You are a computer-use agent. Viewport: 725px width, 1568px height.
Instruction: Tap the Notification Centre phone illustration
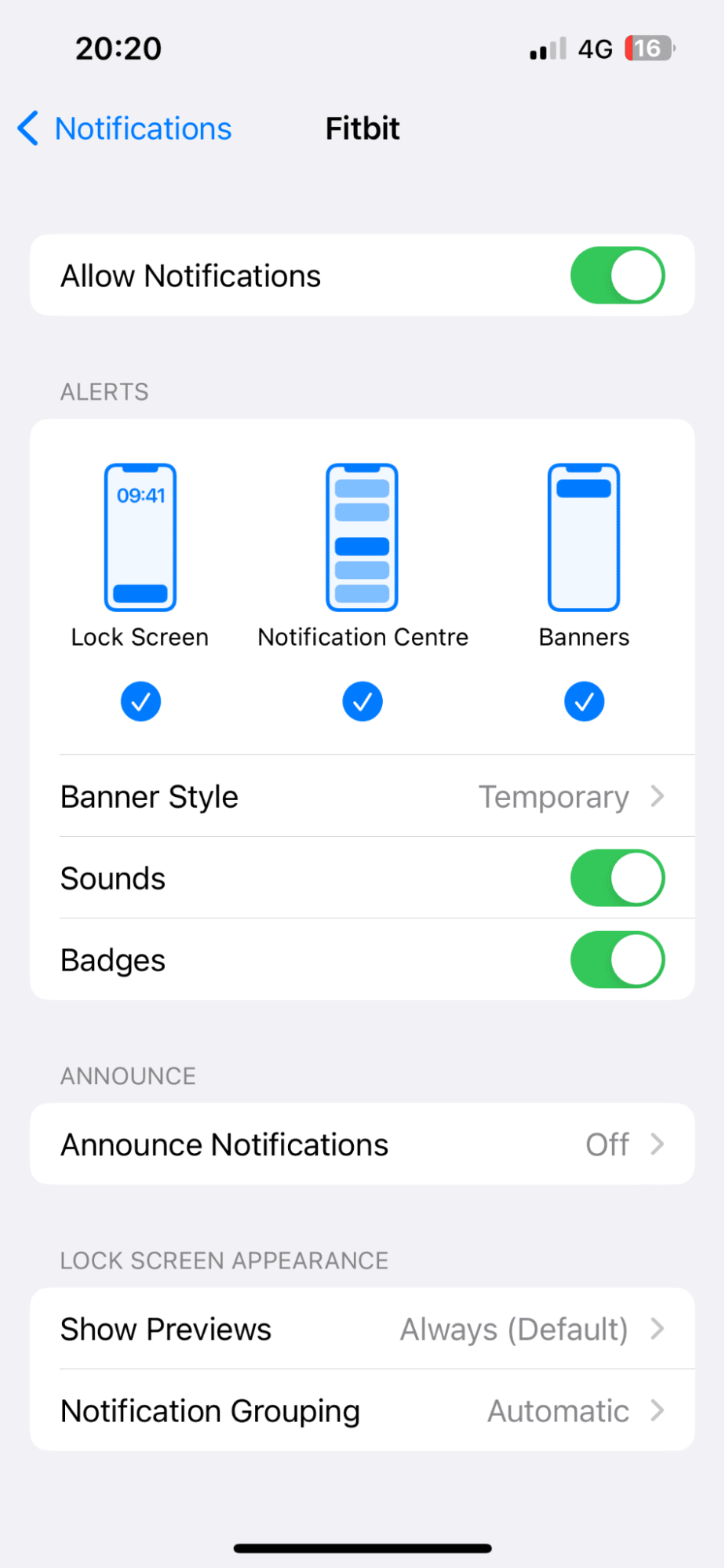(x=362, y=536)
